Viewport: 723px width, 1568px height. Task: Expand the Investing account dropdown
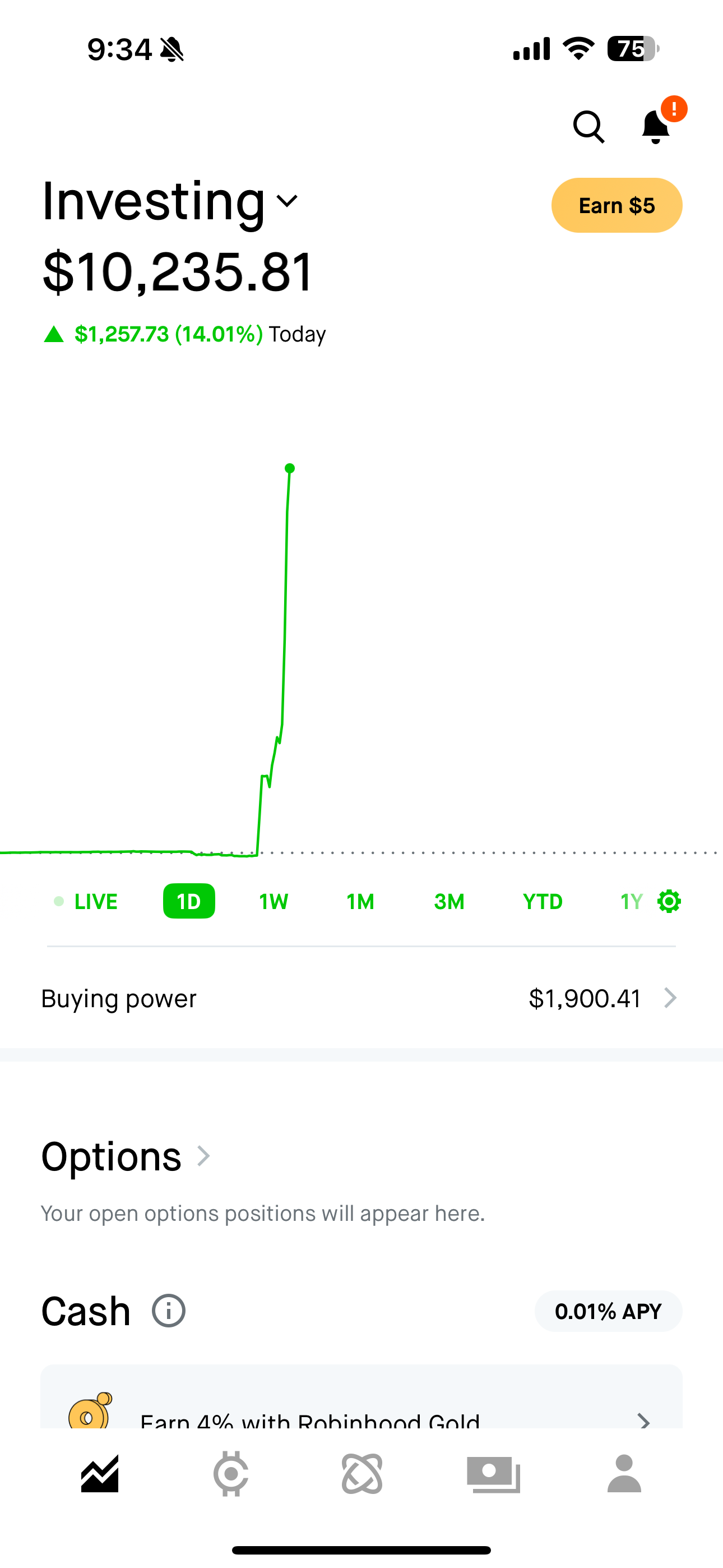point(286,201)
